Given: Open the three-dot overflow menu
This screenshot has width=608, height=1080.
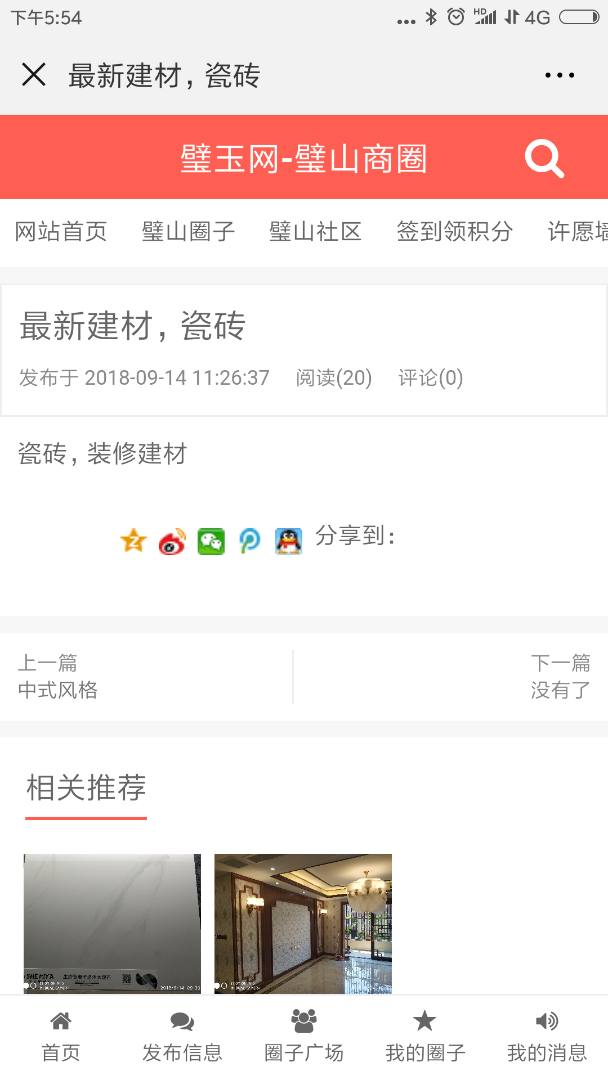Looking at the screenshot, I should [x=559, y=75].
